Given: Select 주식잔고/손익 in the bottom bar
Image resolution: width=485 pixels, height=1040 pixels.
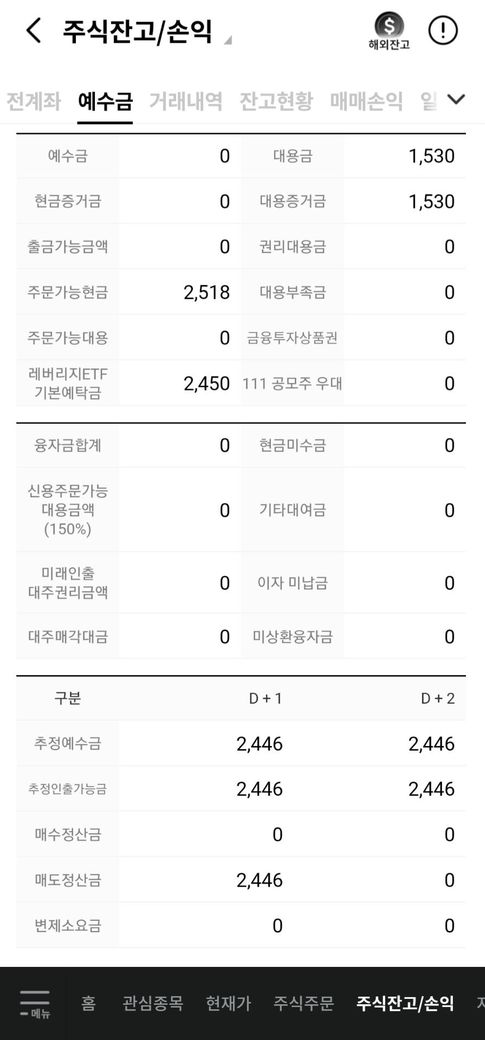Looking at the screenshot, I should pyautogui.click(x=405, y=1003).
